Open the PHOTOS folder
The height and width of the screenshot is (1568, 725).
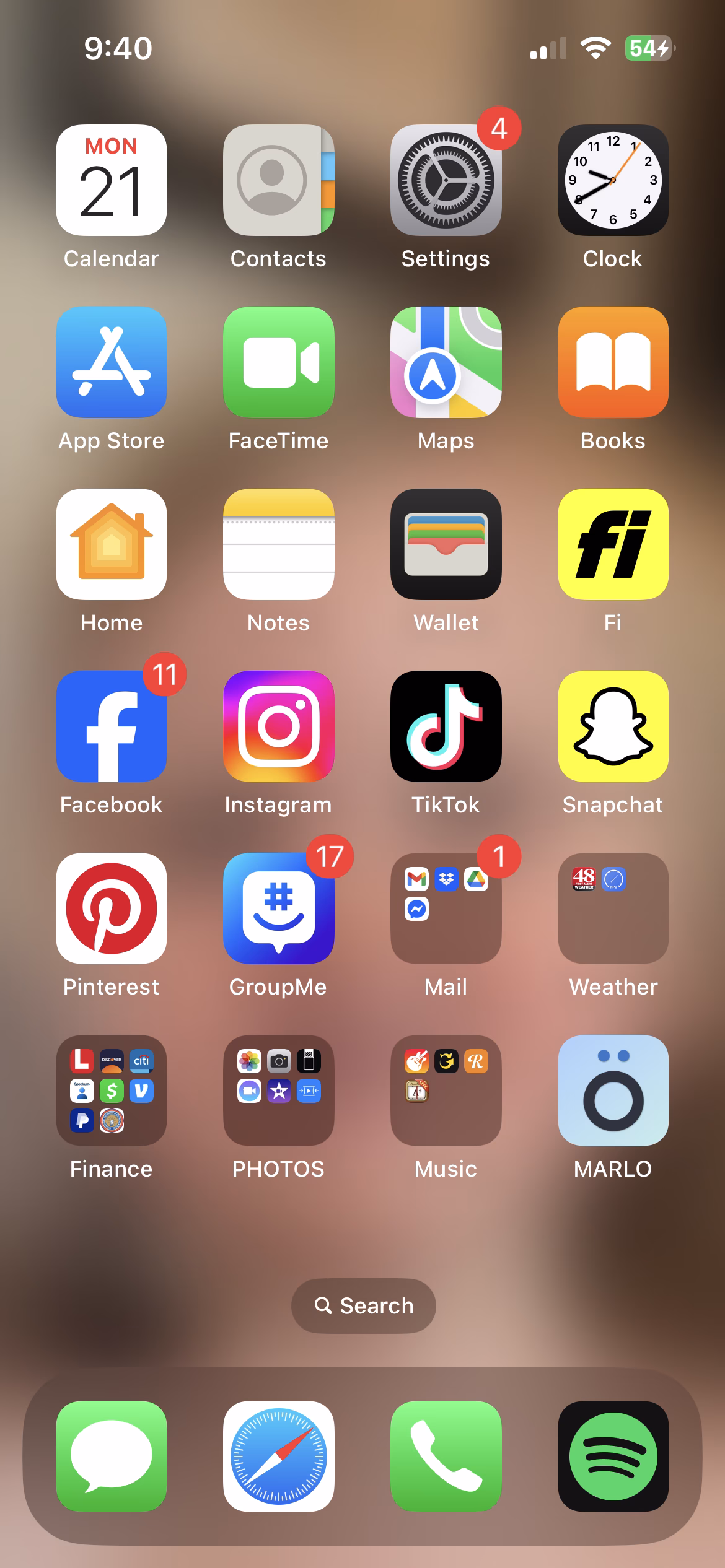(x=278, y=1091)
